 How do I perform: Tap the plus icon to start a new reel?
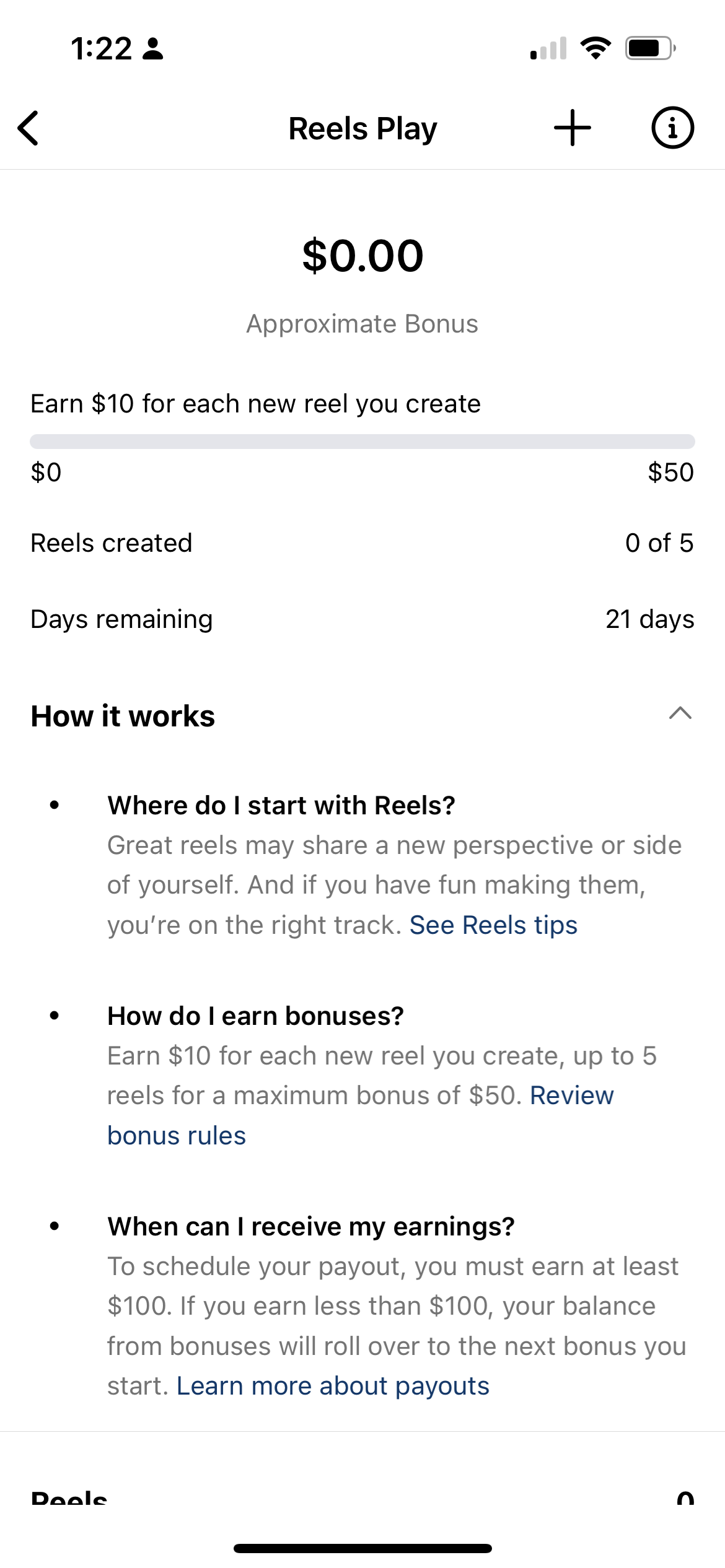571,128
